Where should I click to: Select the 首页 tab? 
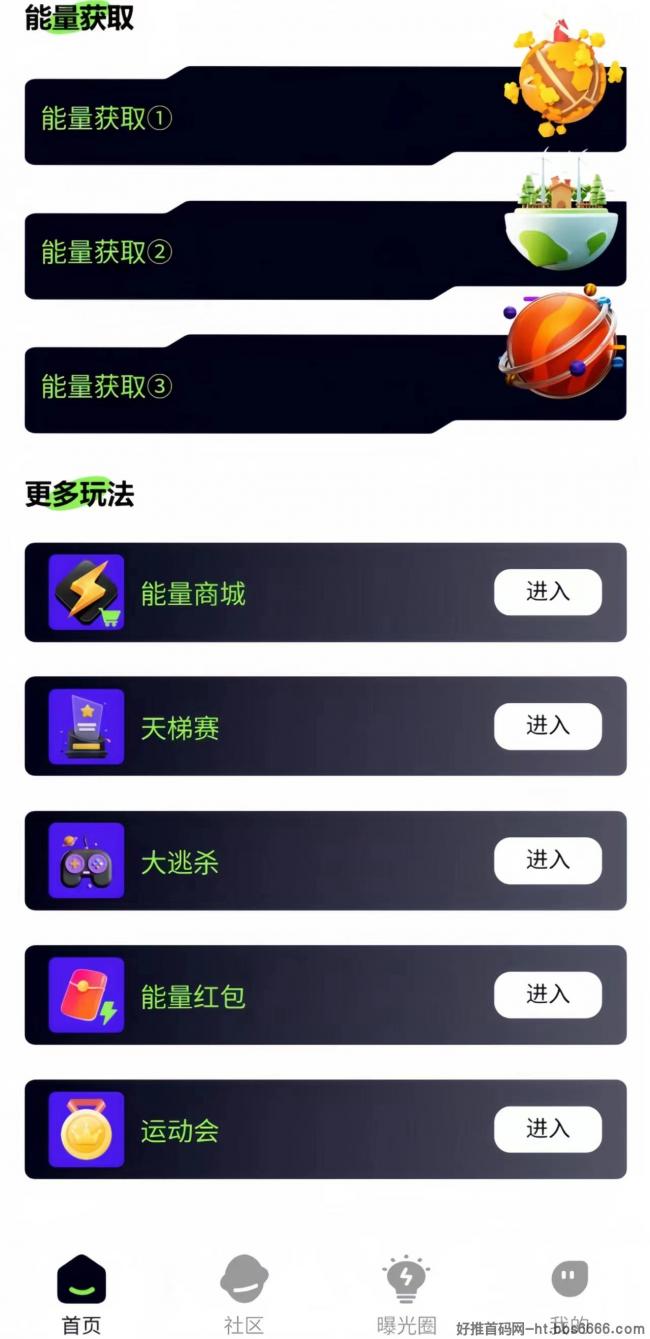(81, 1295)
